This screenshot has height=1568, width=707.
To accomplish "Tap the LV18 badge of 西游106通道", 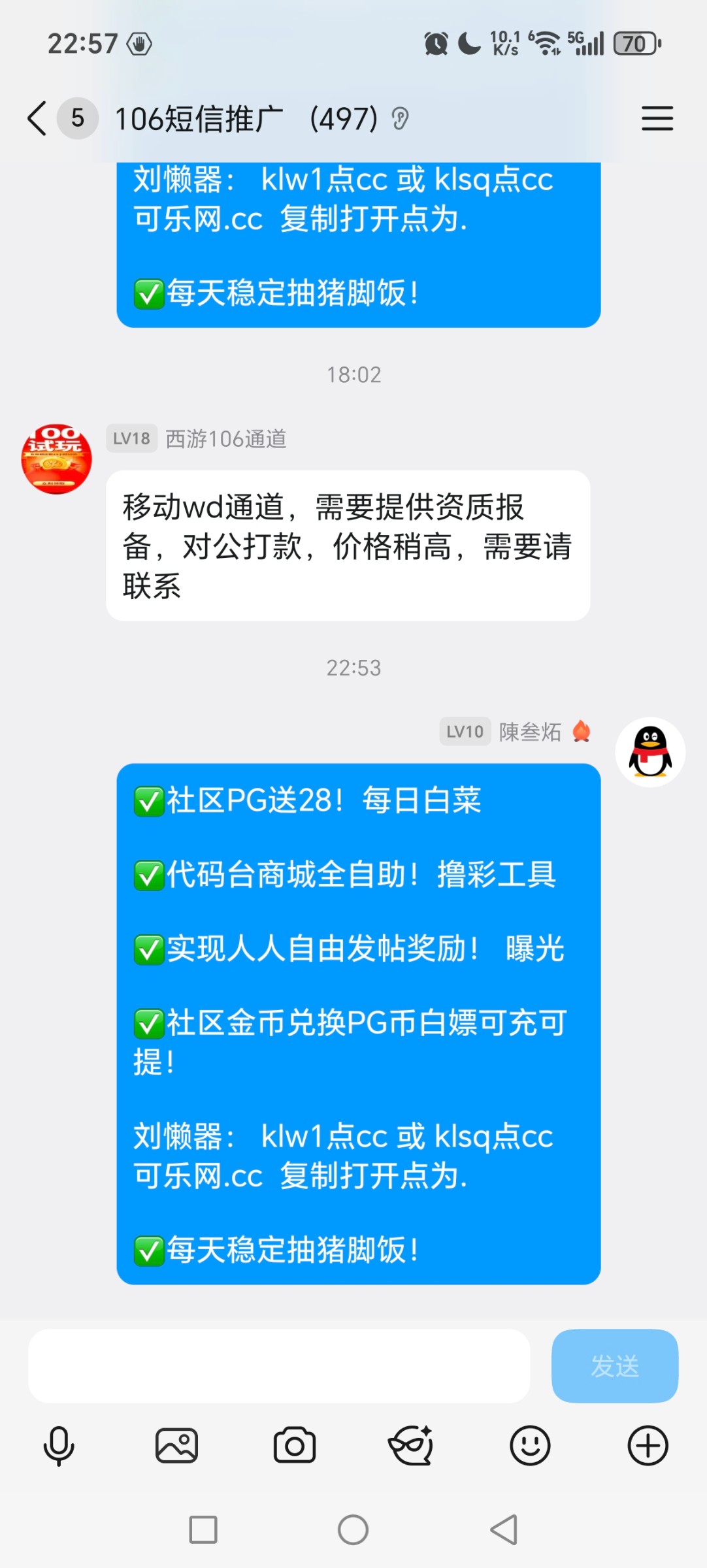I will (x=131, y=440).
